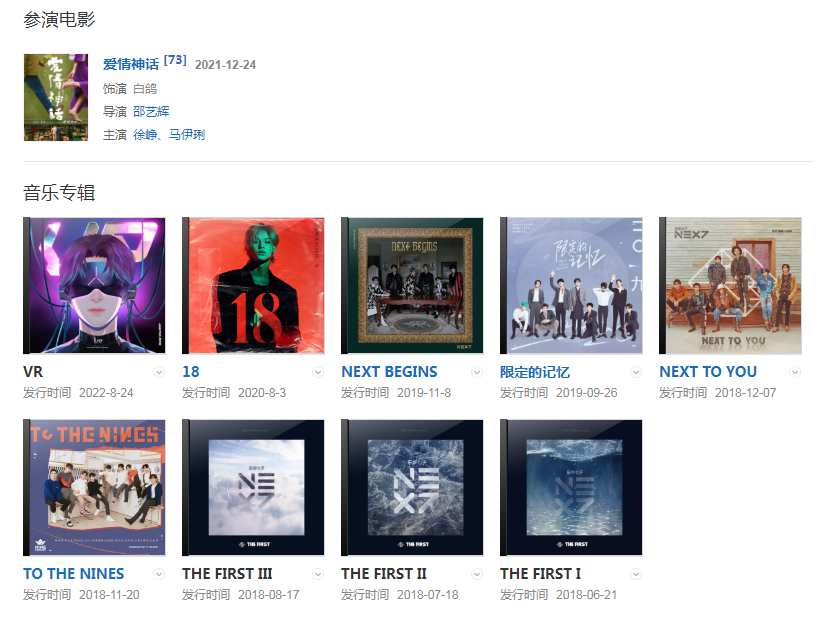Open actor 徐峥's page
This screenshot has height=621, width=826.
tap(145, 134)
